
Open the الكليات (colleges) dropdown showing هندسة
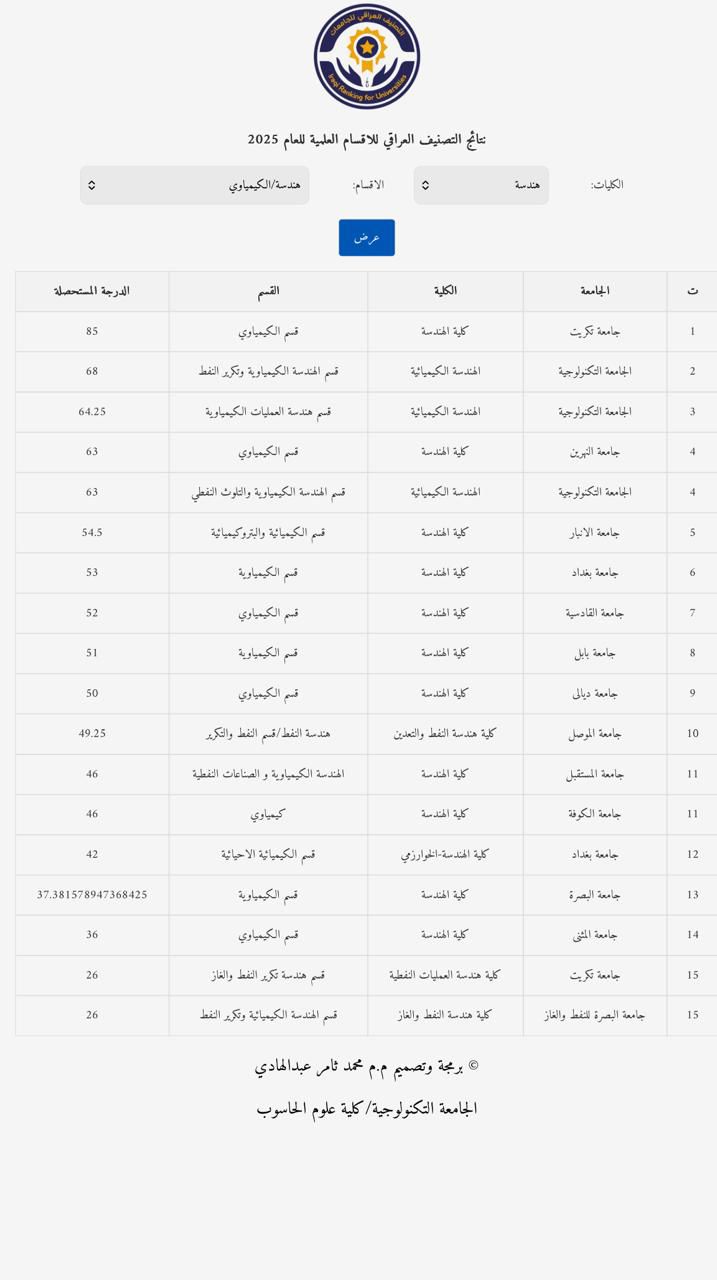point(481,185)
